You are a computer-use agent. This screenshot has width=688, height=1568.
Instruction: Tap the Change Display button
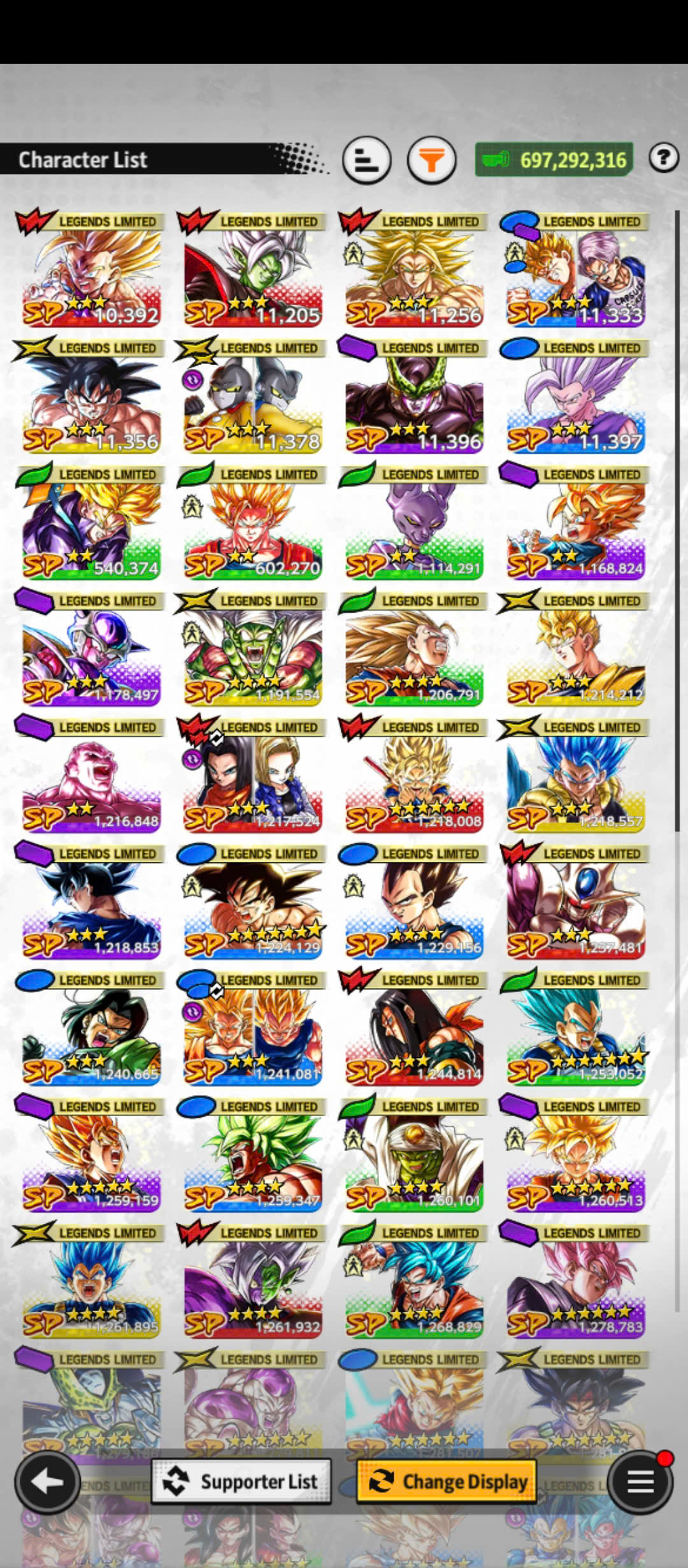click(447, 1482)
